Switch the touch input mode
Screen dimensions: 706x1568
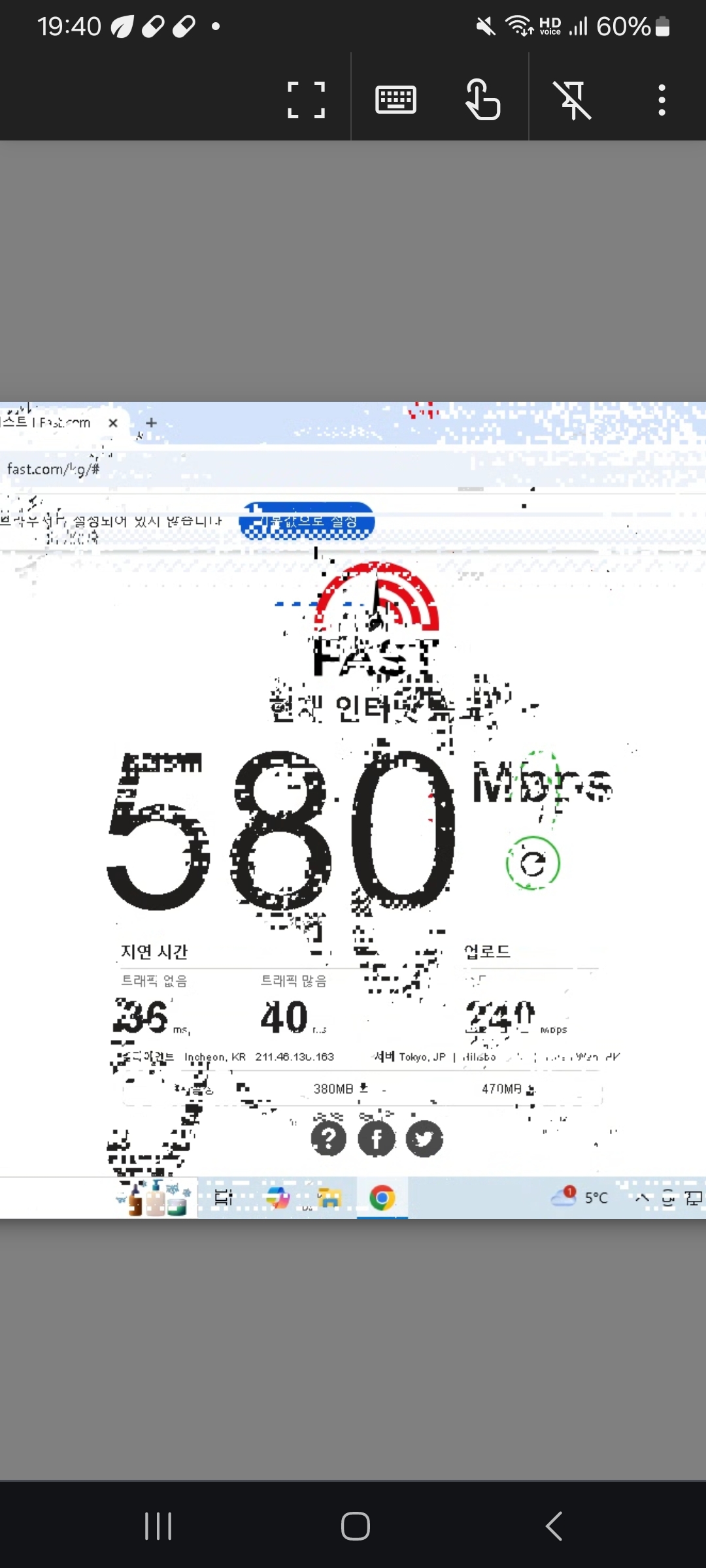tap(483, 100)
